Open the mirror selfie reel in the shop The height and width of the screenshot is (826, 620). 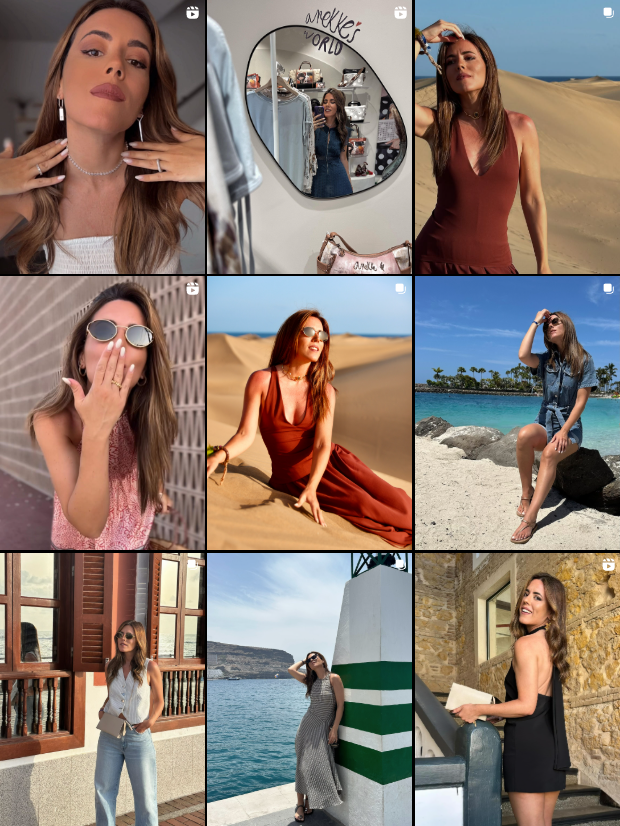pyautogui.click(x=309, y=137)
